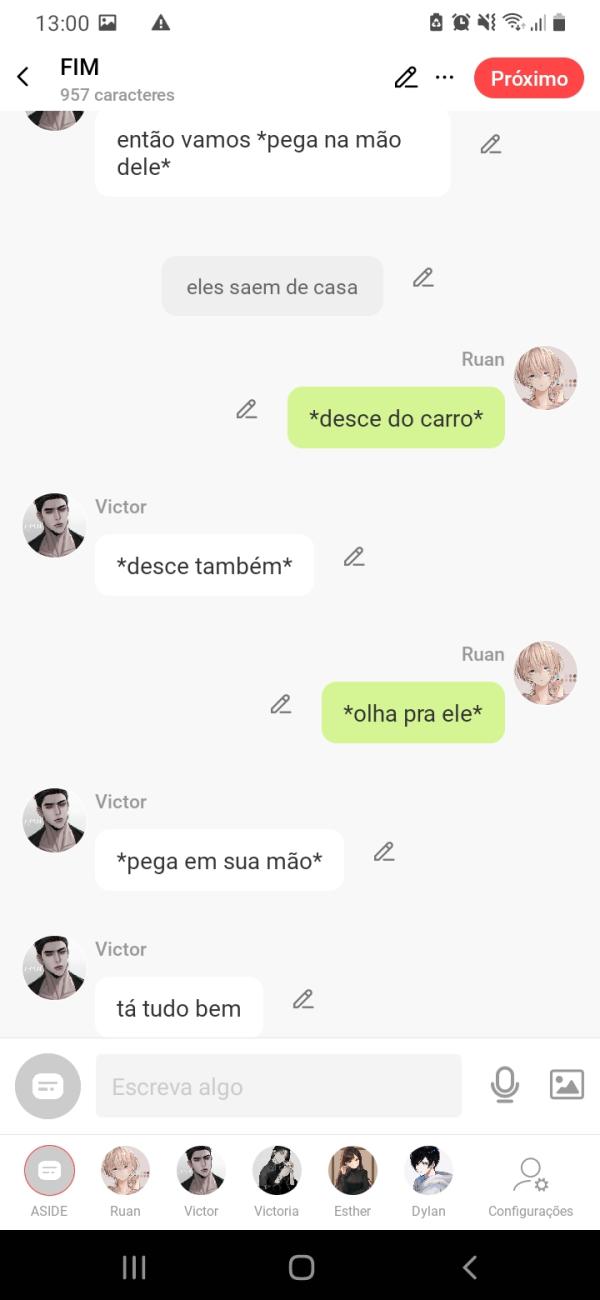Tap the Próximo button
The width and height of the screenshot is (600, 1300).
[x=529, y=78]
